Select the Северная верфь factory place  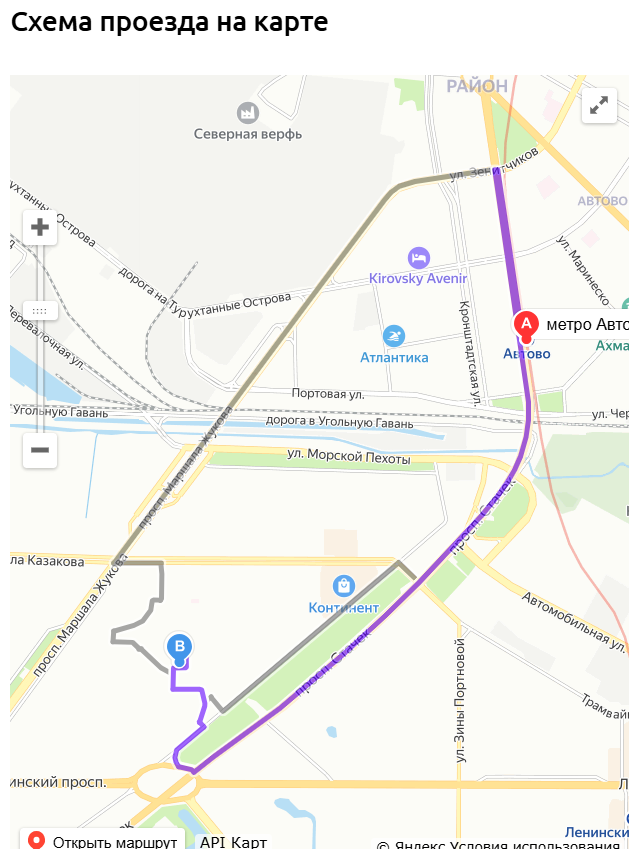coord(248,112)
